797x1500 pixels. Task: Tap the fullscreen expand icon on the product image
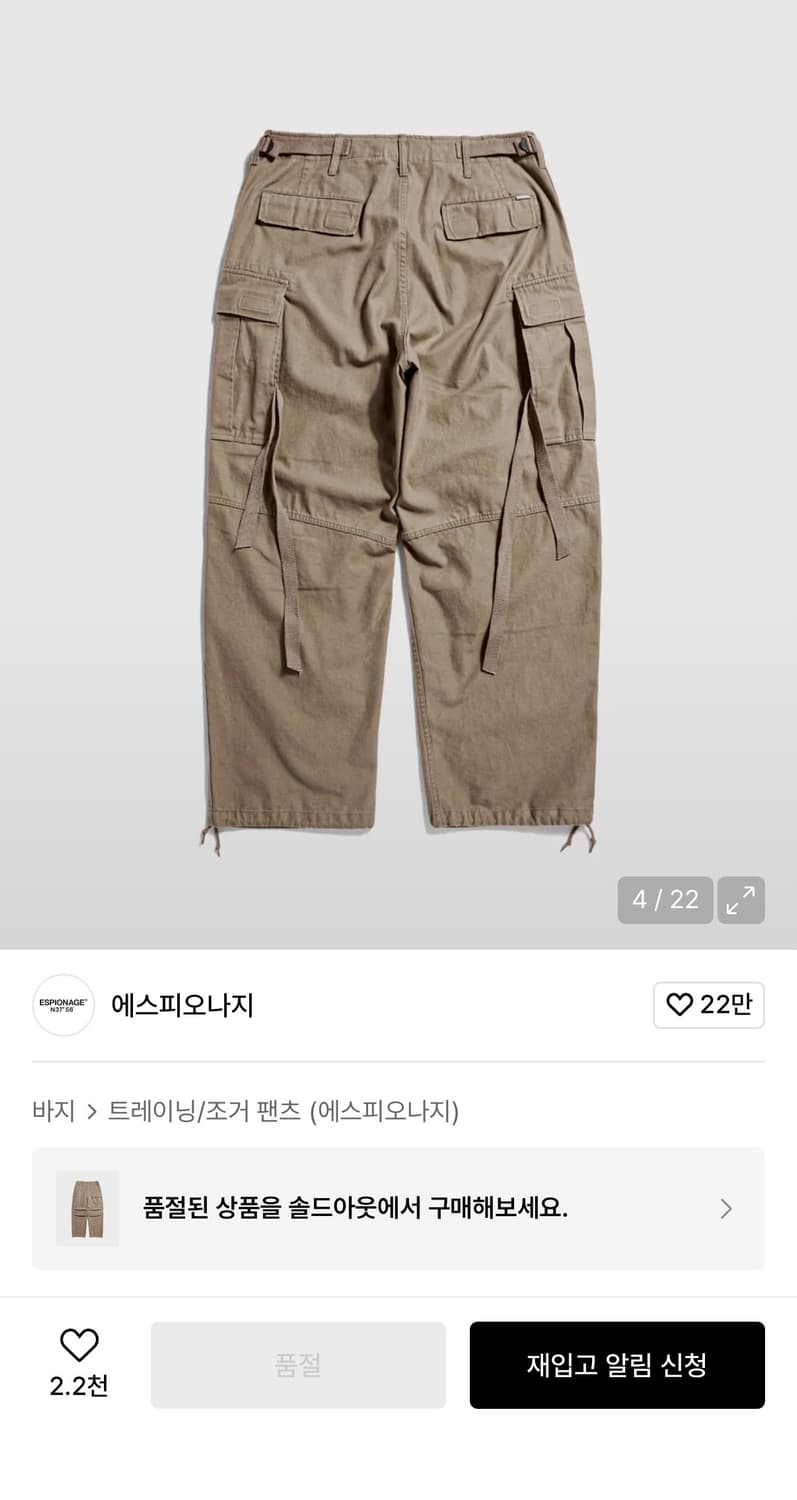click(x=741, y=900)
